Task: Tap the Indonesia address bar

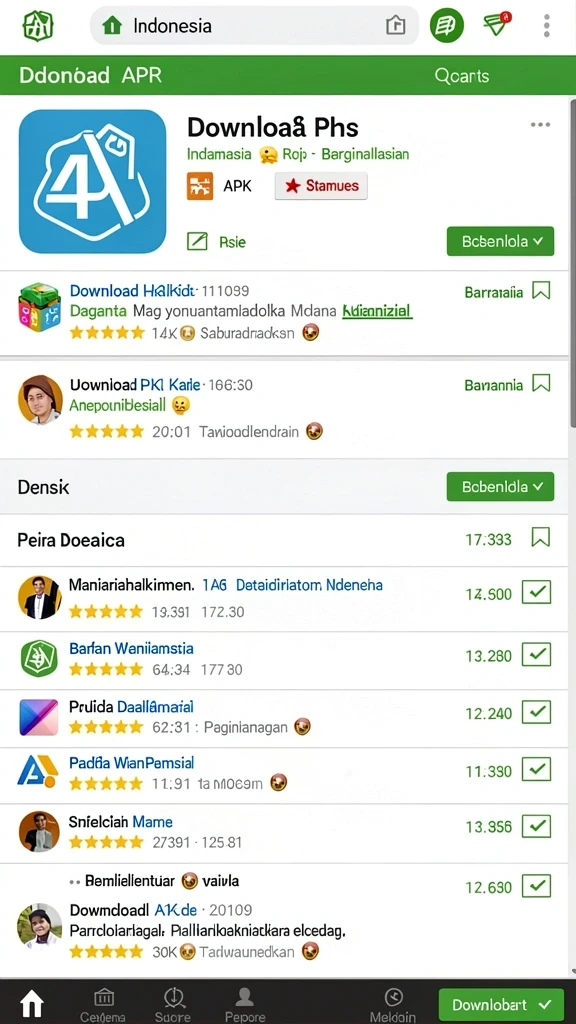Action: coord(254,25)
